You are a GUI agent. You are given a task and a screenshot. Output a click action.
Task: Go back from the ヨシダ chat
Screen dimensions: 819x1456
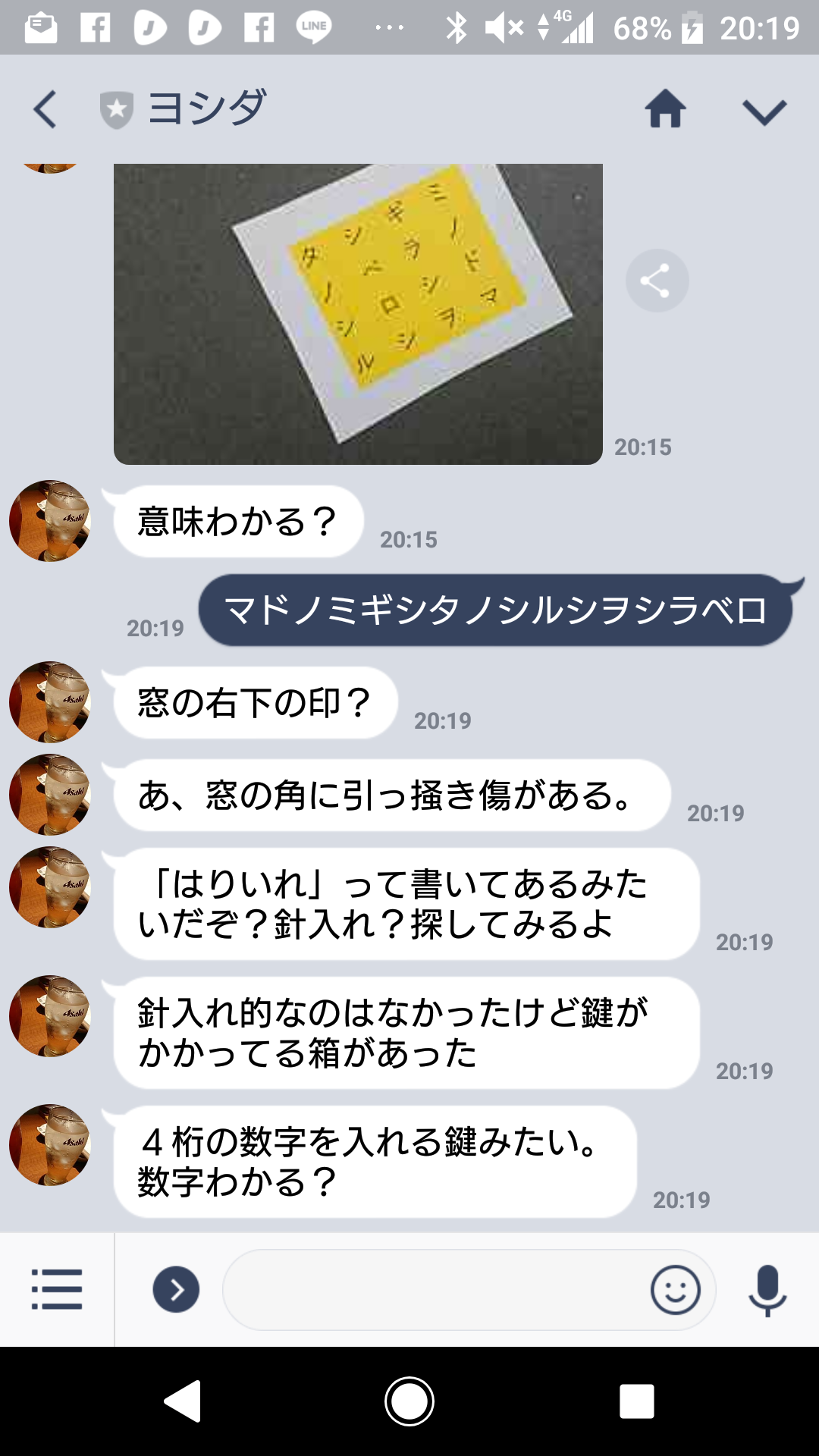[45, 109]
